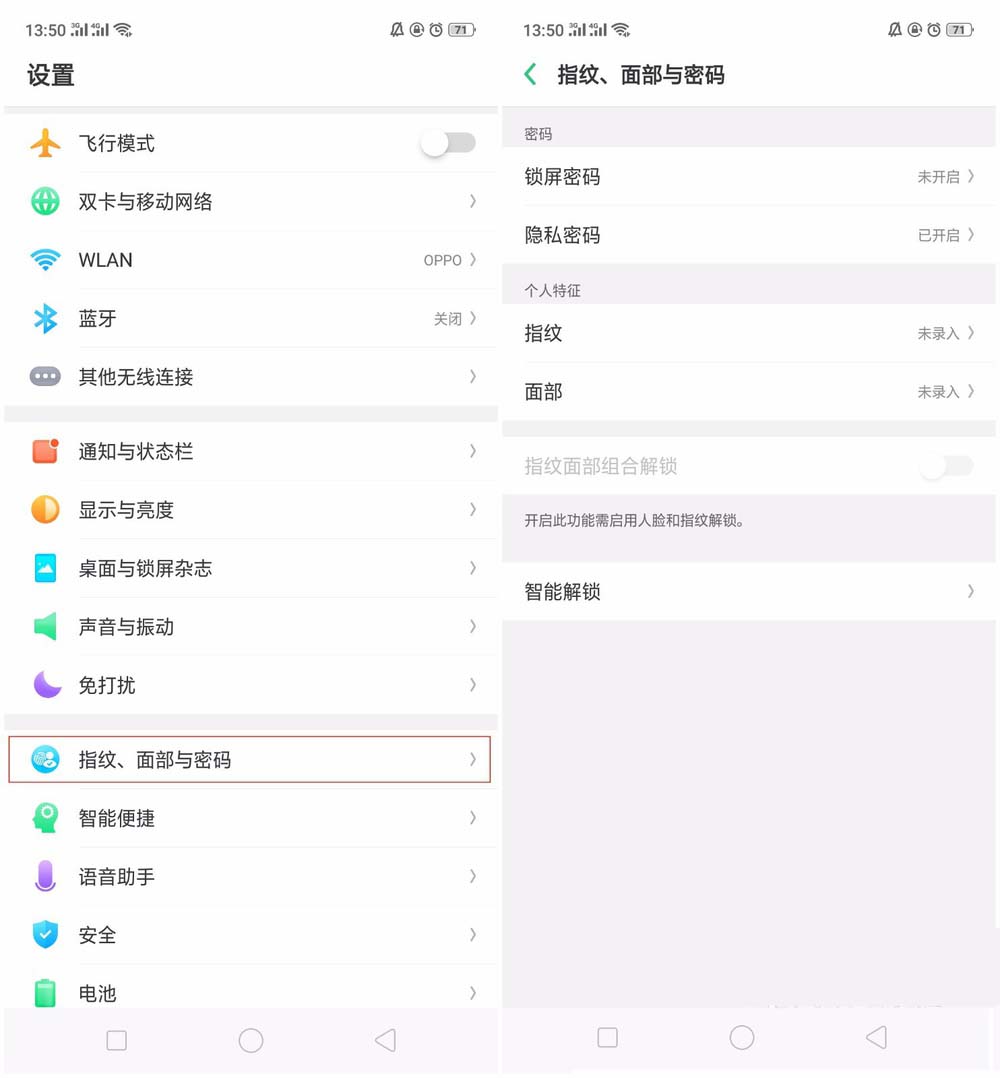Open 智能便捷 settings
The image size is (1000, 1078).
pyautogui.click(x=250, y=818)
